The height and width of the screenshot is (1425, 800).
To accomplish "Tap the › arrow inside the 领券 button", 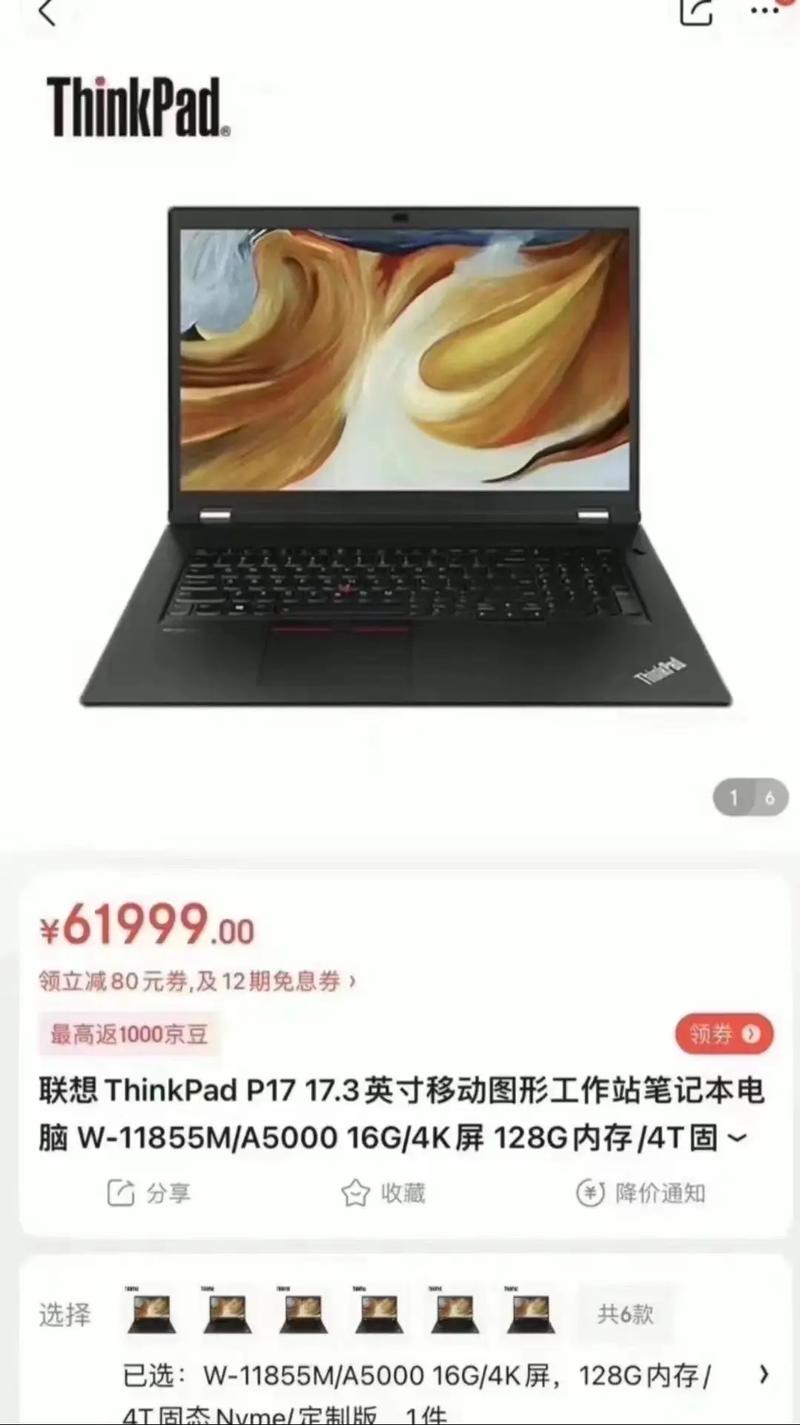I will pos(752,1035).
